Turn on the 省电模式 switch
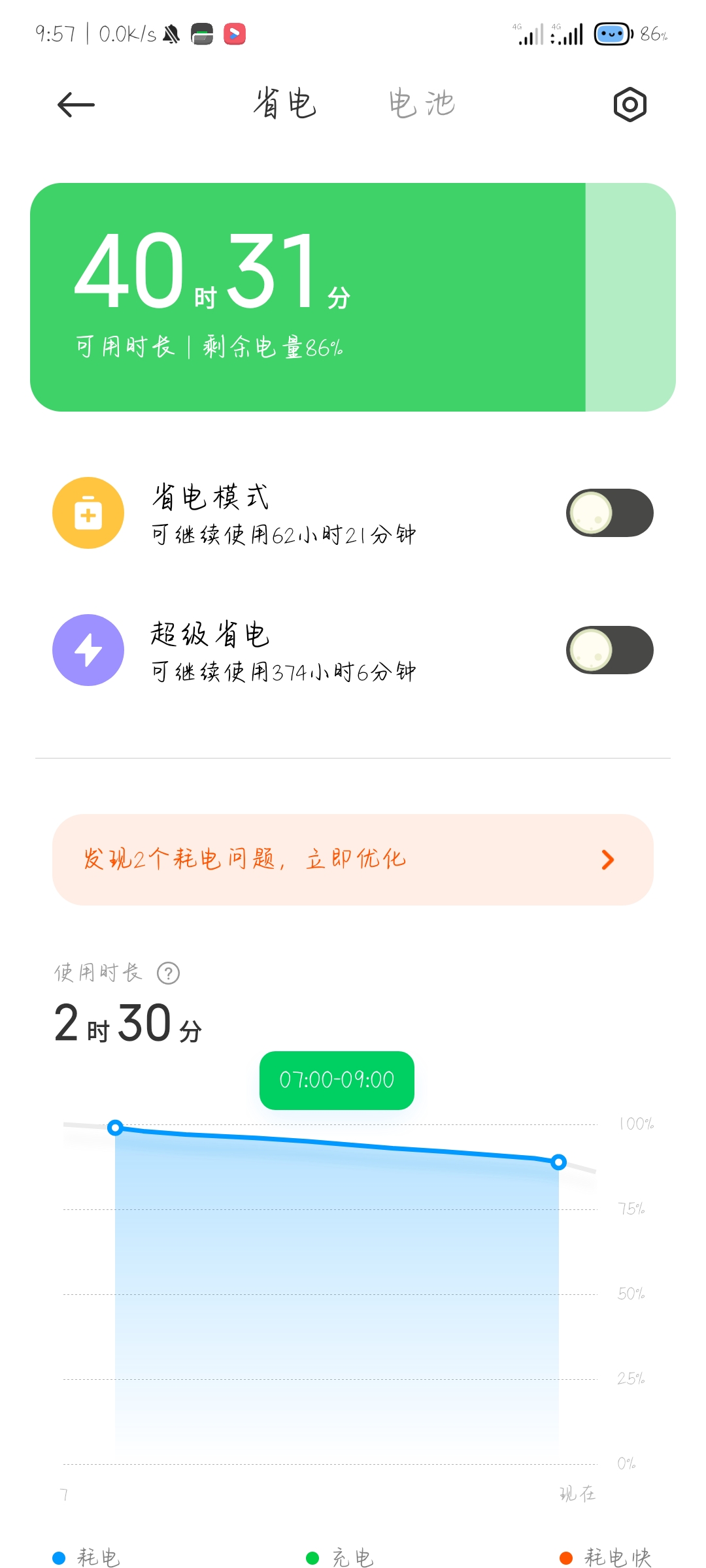 tap(609, 513)
